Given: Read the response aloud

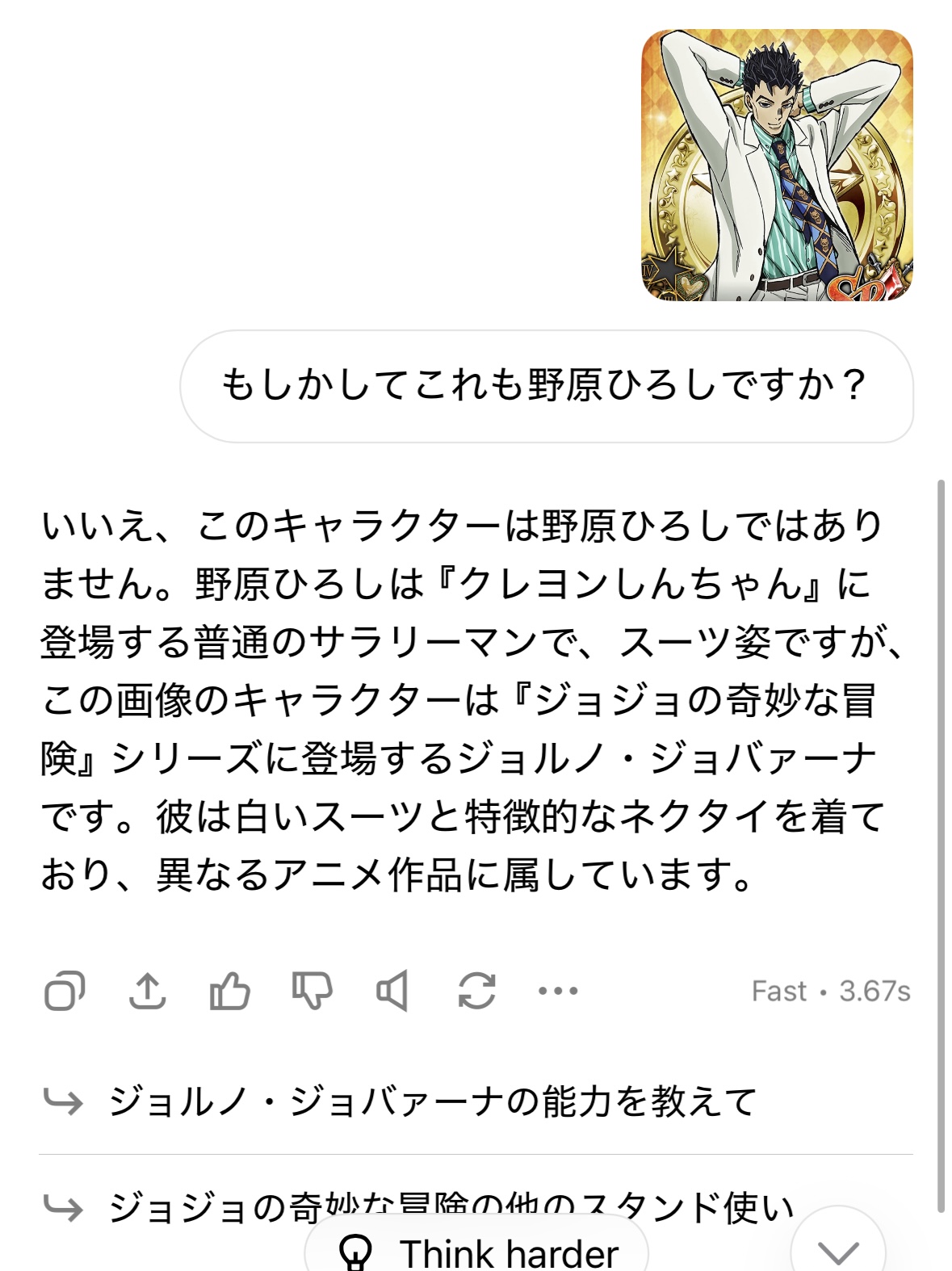Looking at the screenshot, I should [392, 991].
